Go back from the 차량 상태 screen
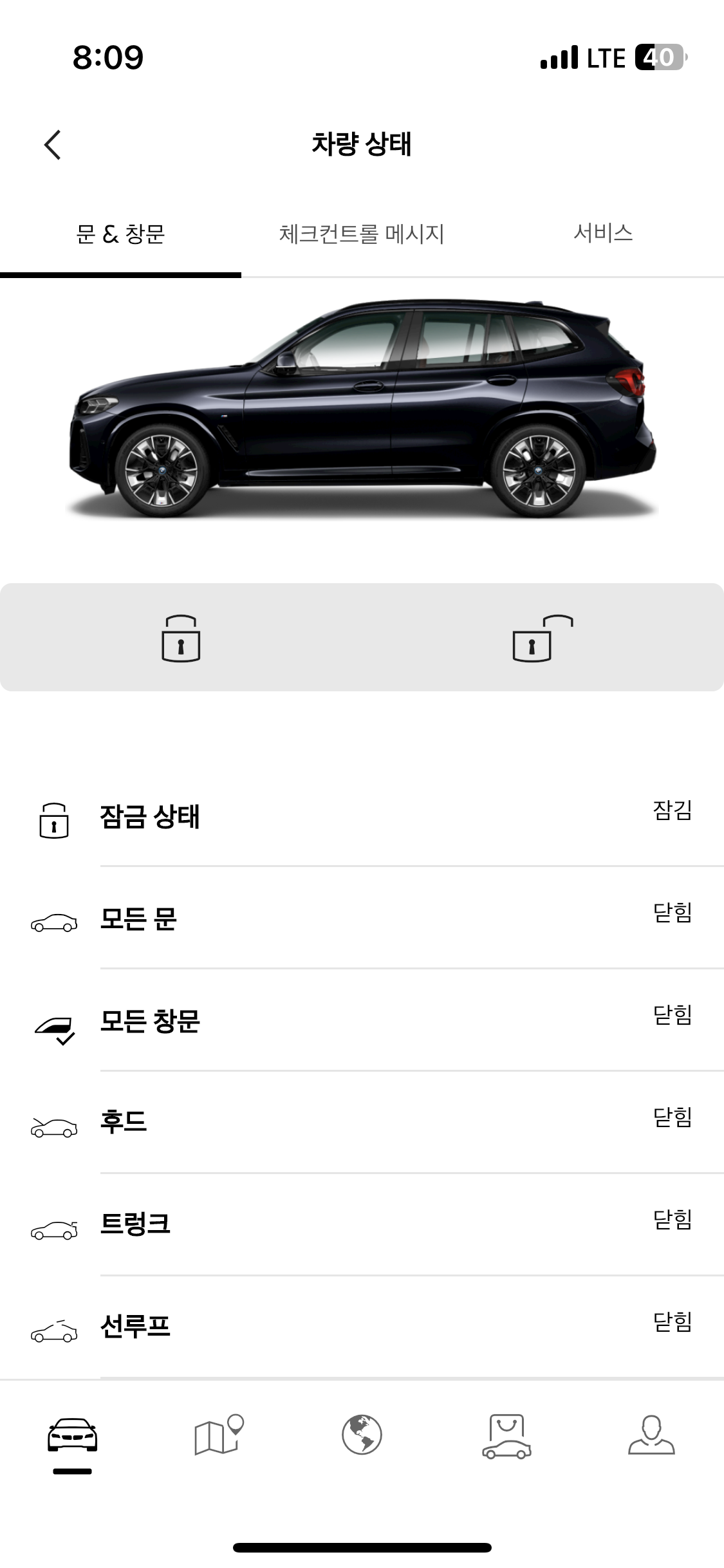 point(53,144)
